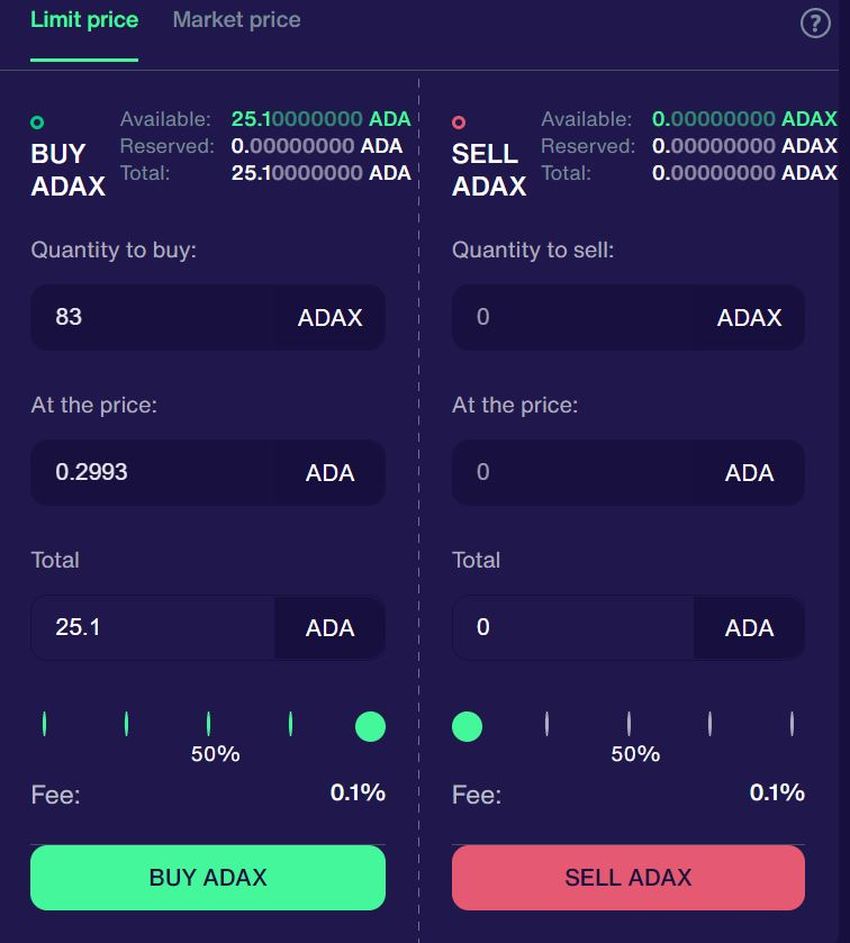Set the sell slider to 50%
The image size is (850, 943).
[629, 725]
